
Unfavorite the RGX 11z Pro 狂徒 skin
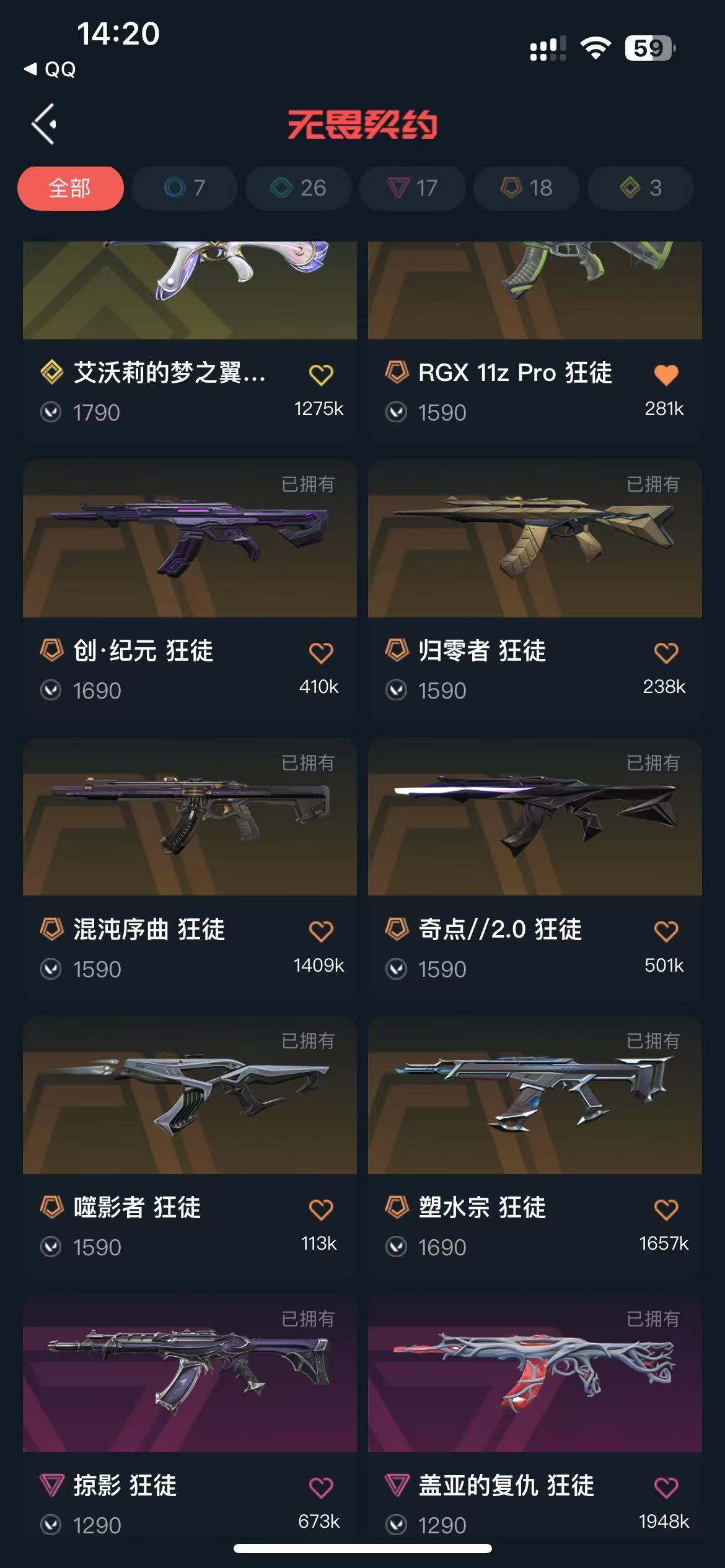(x=666, y=375)
